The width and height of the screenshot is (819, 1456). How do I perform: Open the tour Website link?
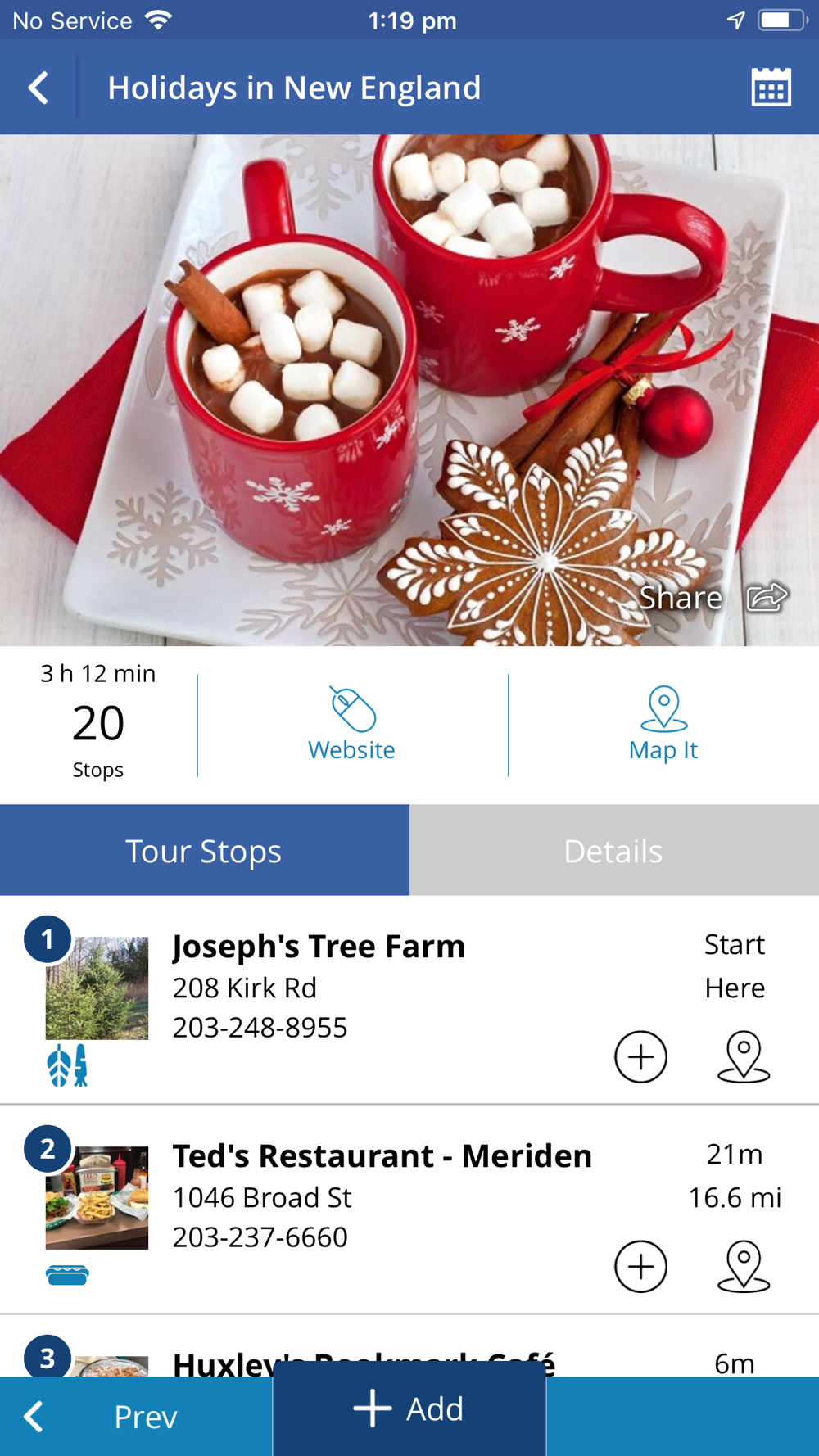(352, 724)
